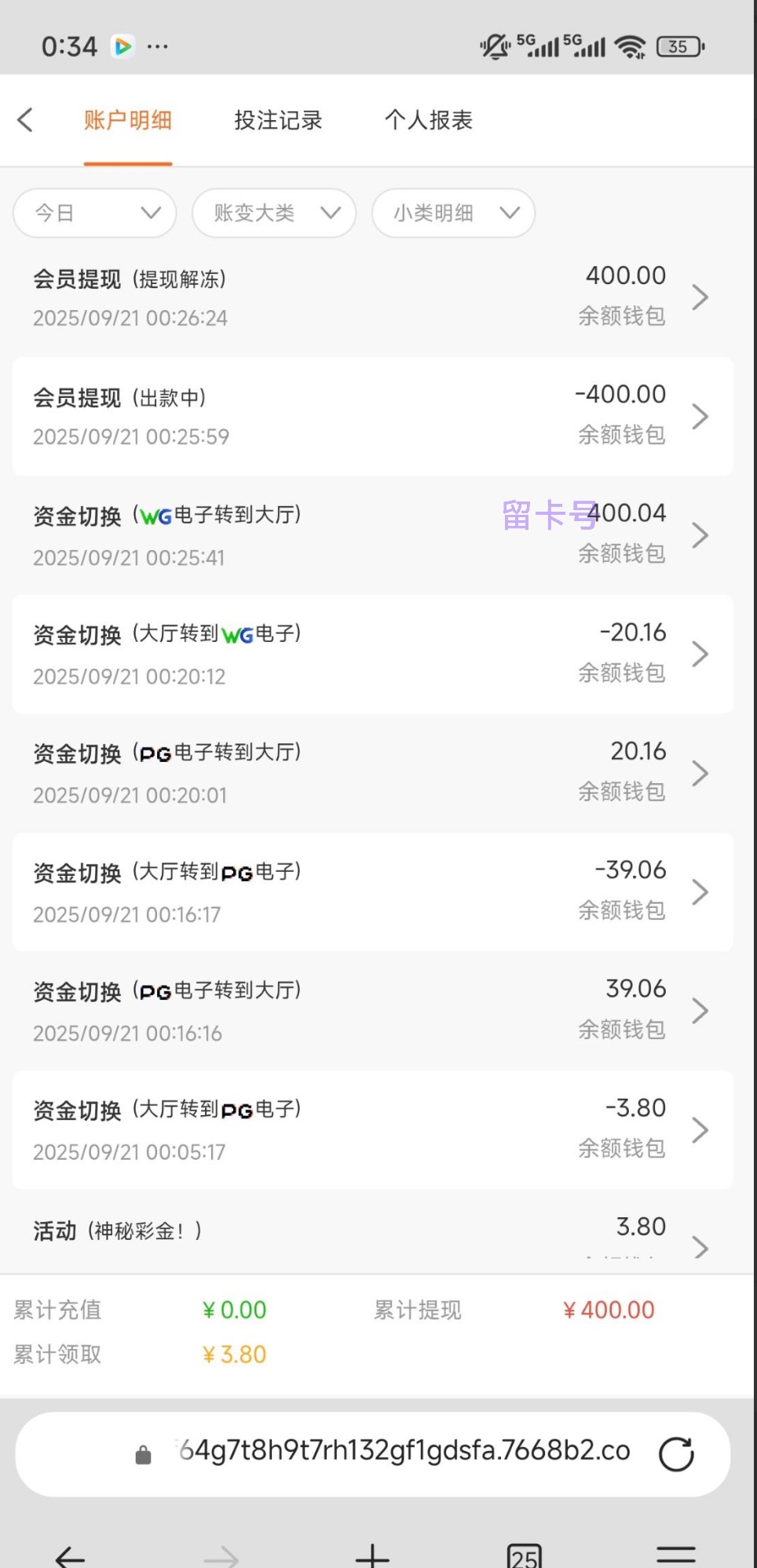Open the 会员提现 (出款中) -400.00 record
This screenshot has width=757, height=1568.
pyautogui.click(x=373, y=416)
